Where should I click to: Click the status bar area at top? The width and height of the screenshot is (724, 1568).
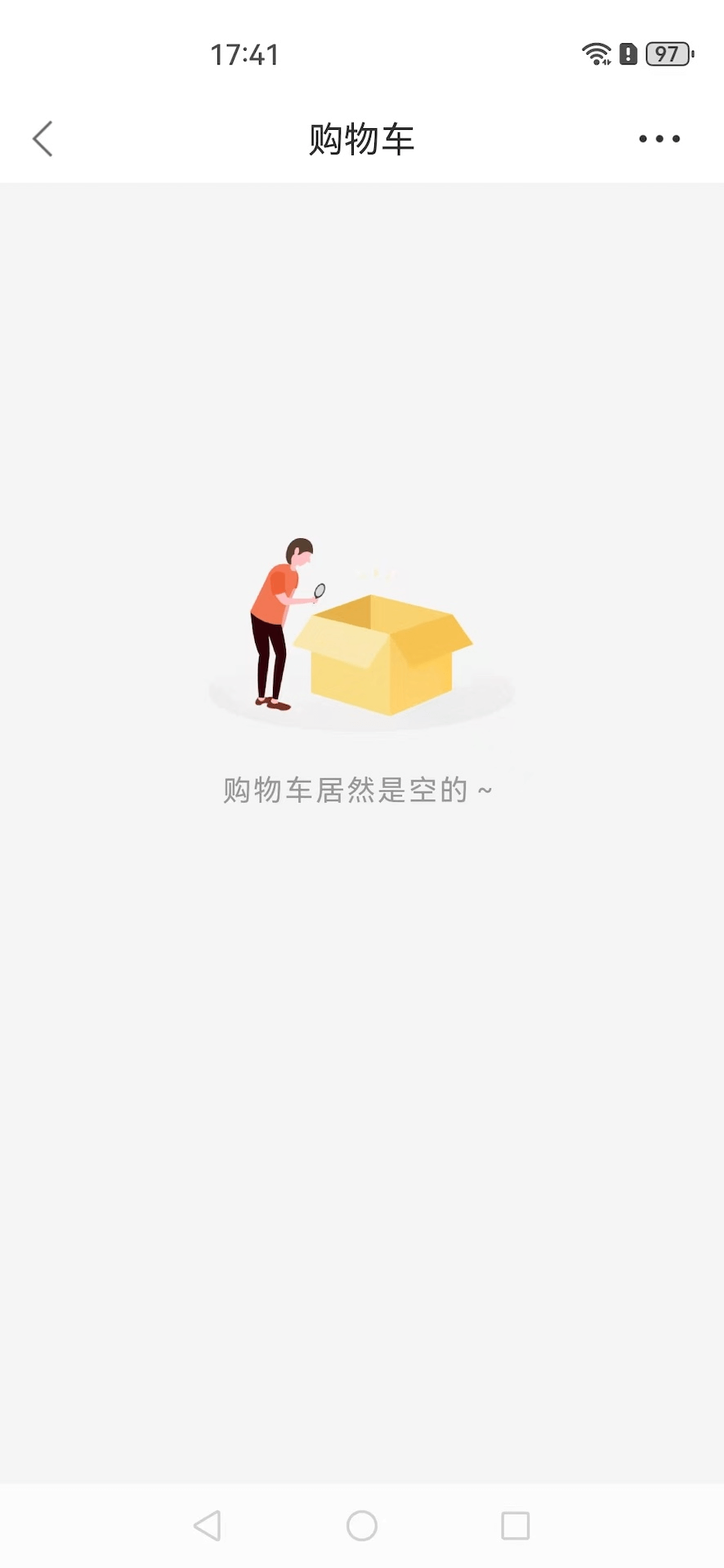(362, 54)
